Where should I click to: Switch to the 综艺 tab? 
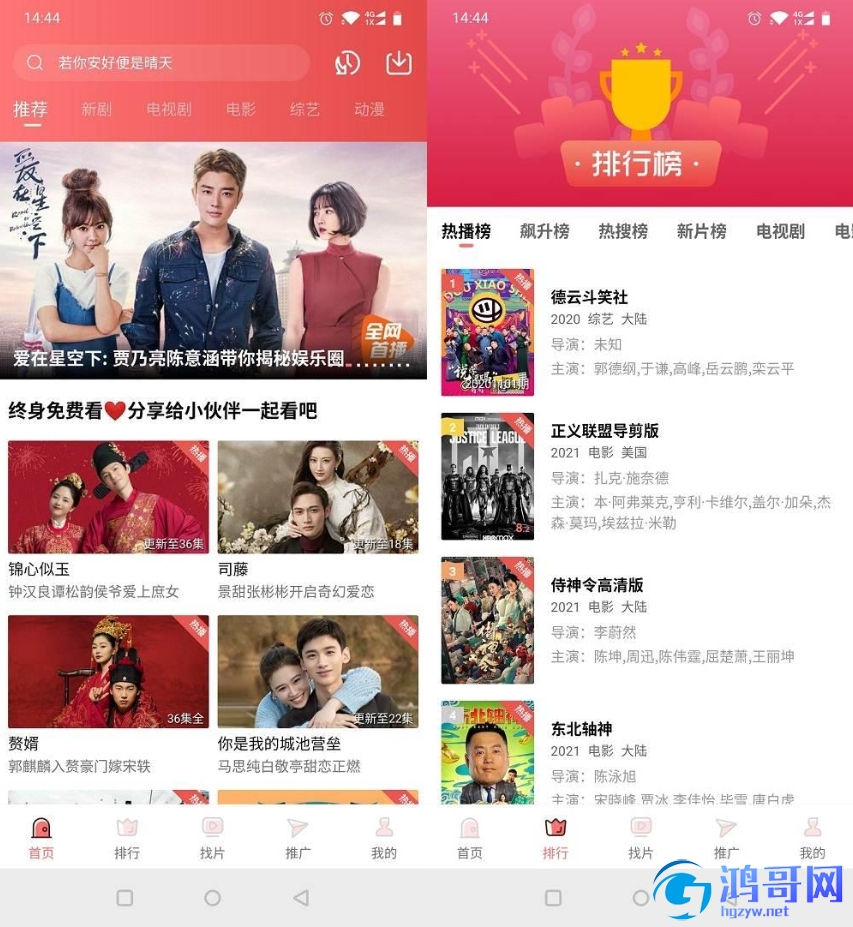pyautogui.click(x=305, y=109)
